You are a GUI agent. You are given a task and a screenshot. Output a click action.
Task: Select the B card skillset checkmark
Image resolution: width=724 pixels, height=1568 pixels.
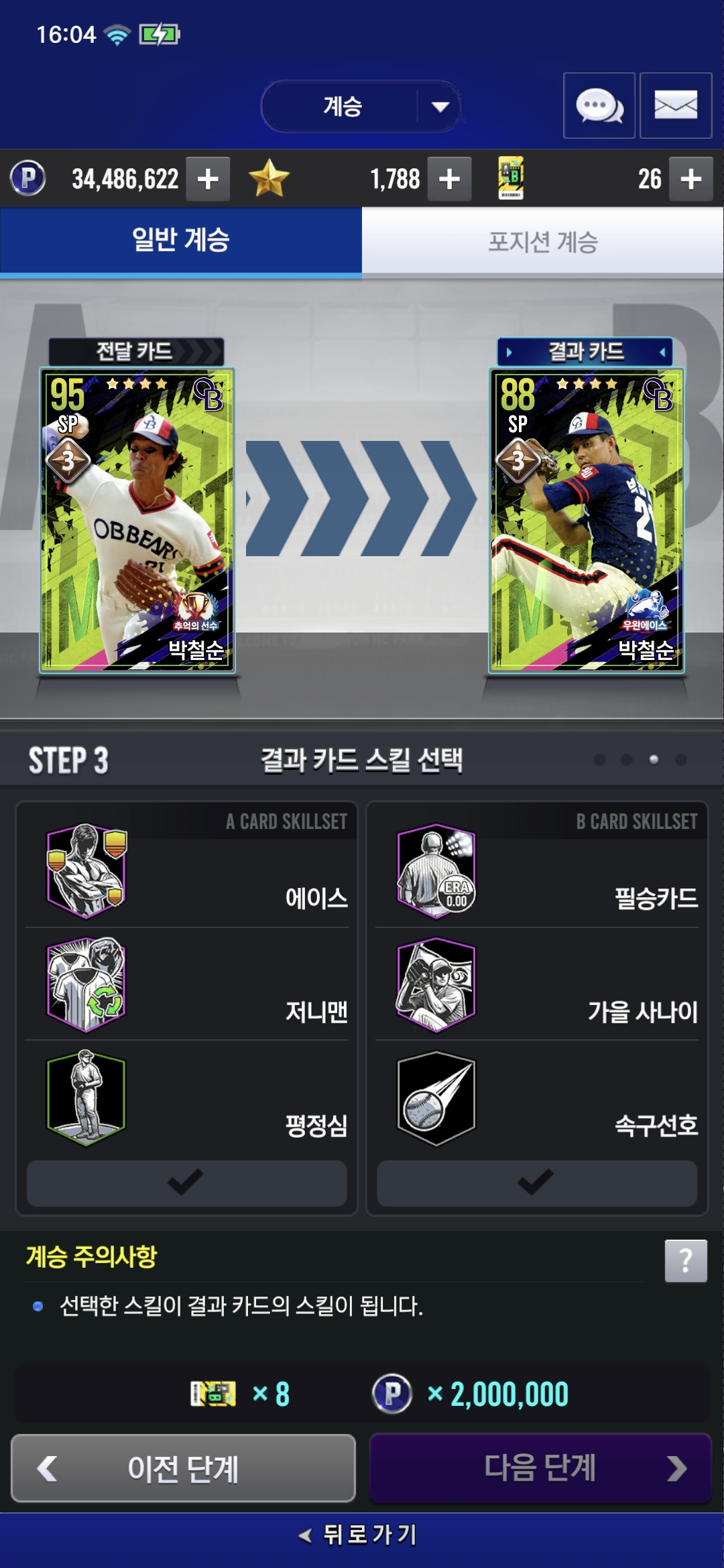tap(536, 1183)
